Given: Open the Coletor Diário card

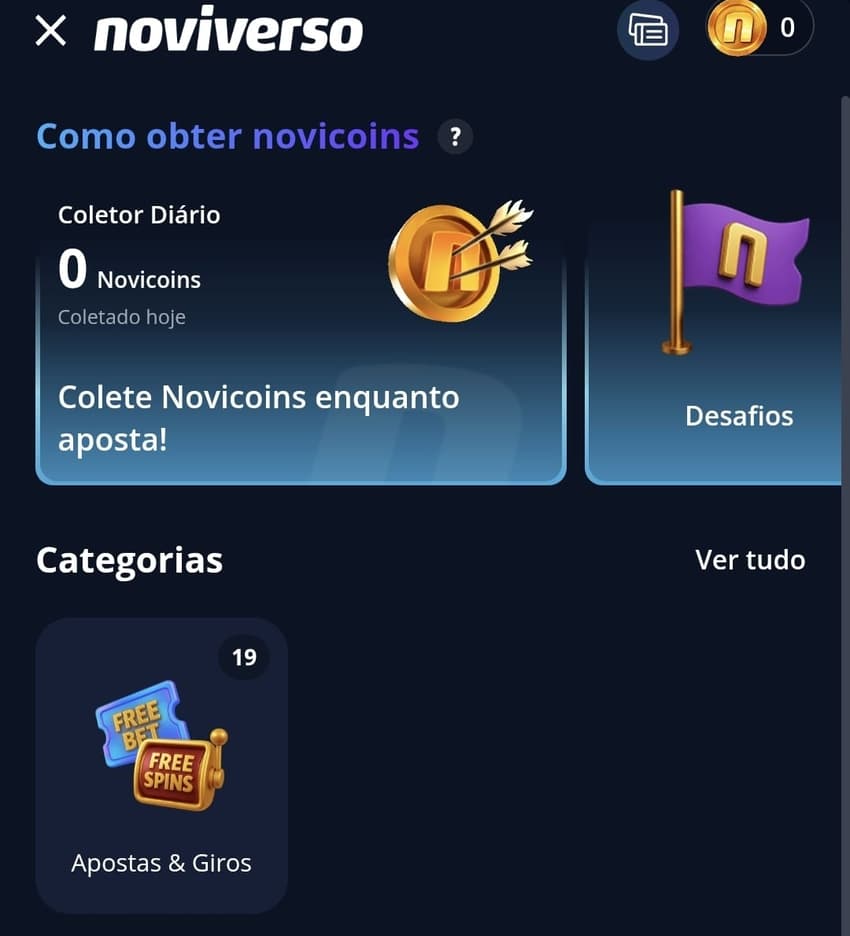Looking at the screenshot, I should tap(300, 340).
